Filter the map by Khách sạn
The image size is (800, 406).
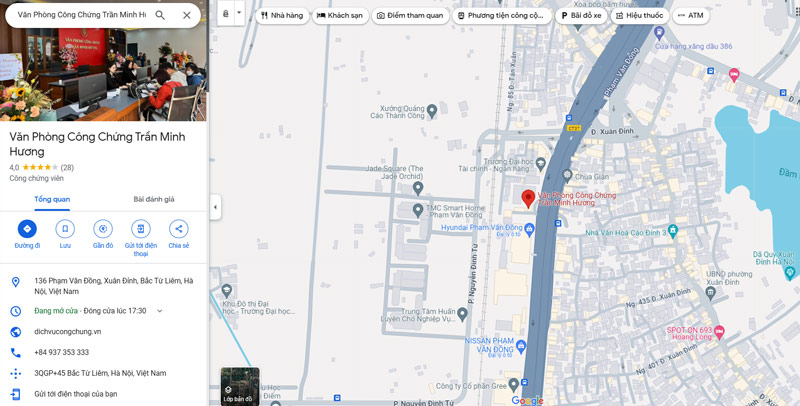340,15
